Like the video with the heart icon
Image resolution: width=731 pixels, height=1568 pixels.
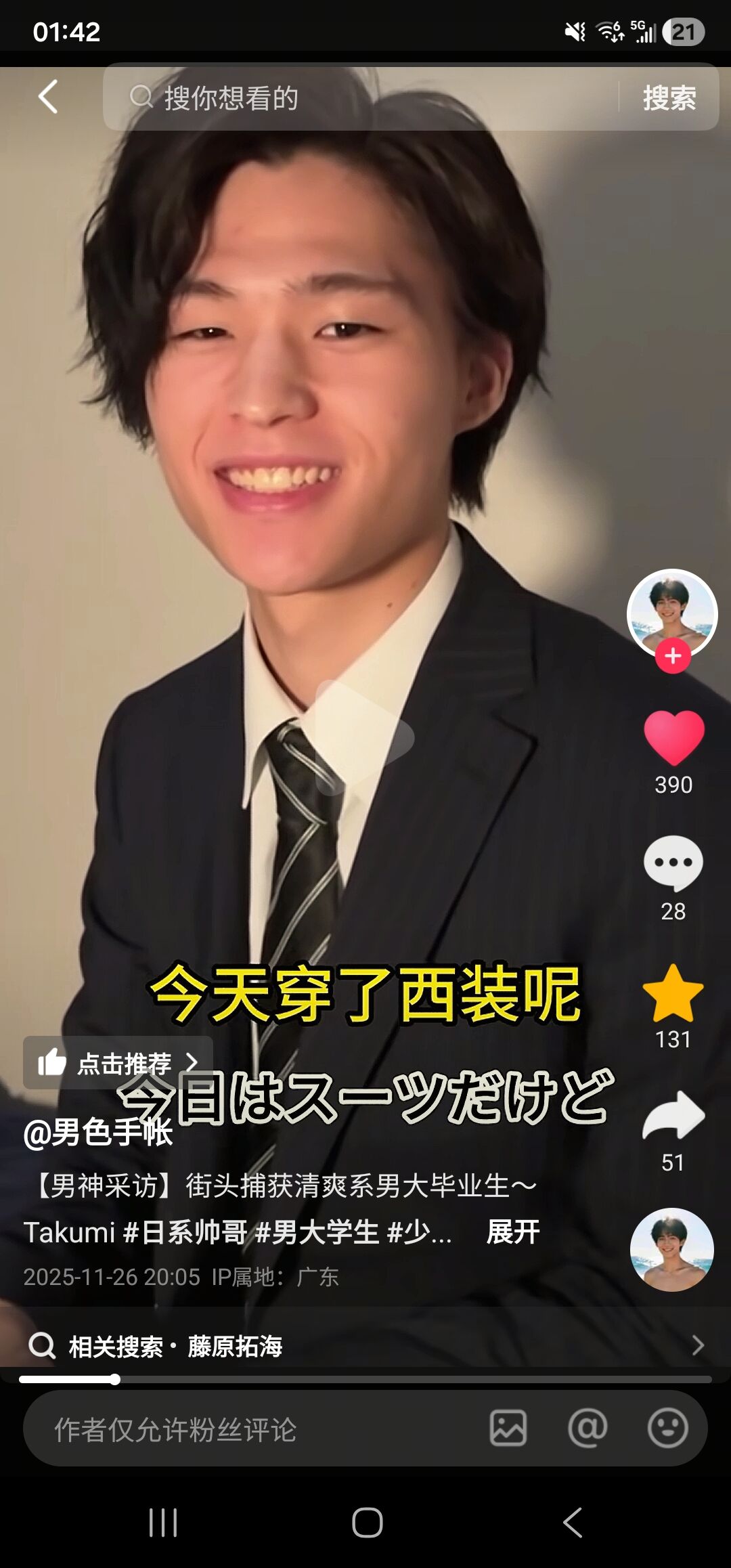pyautogui.click(x=673, y=738)
